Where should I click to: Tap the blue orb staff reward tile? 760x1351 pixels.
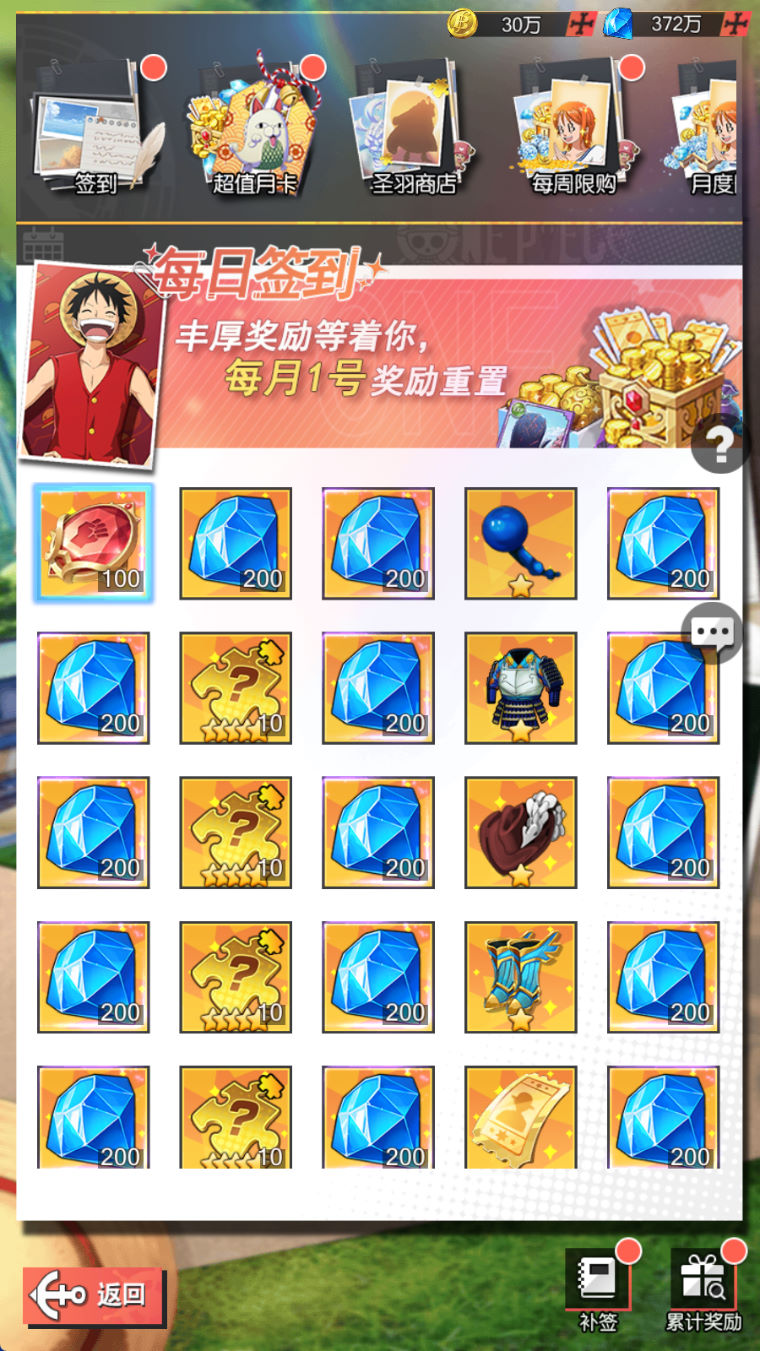[x=520, y=543]
